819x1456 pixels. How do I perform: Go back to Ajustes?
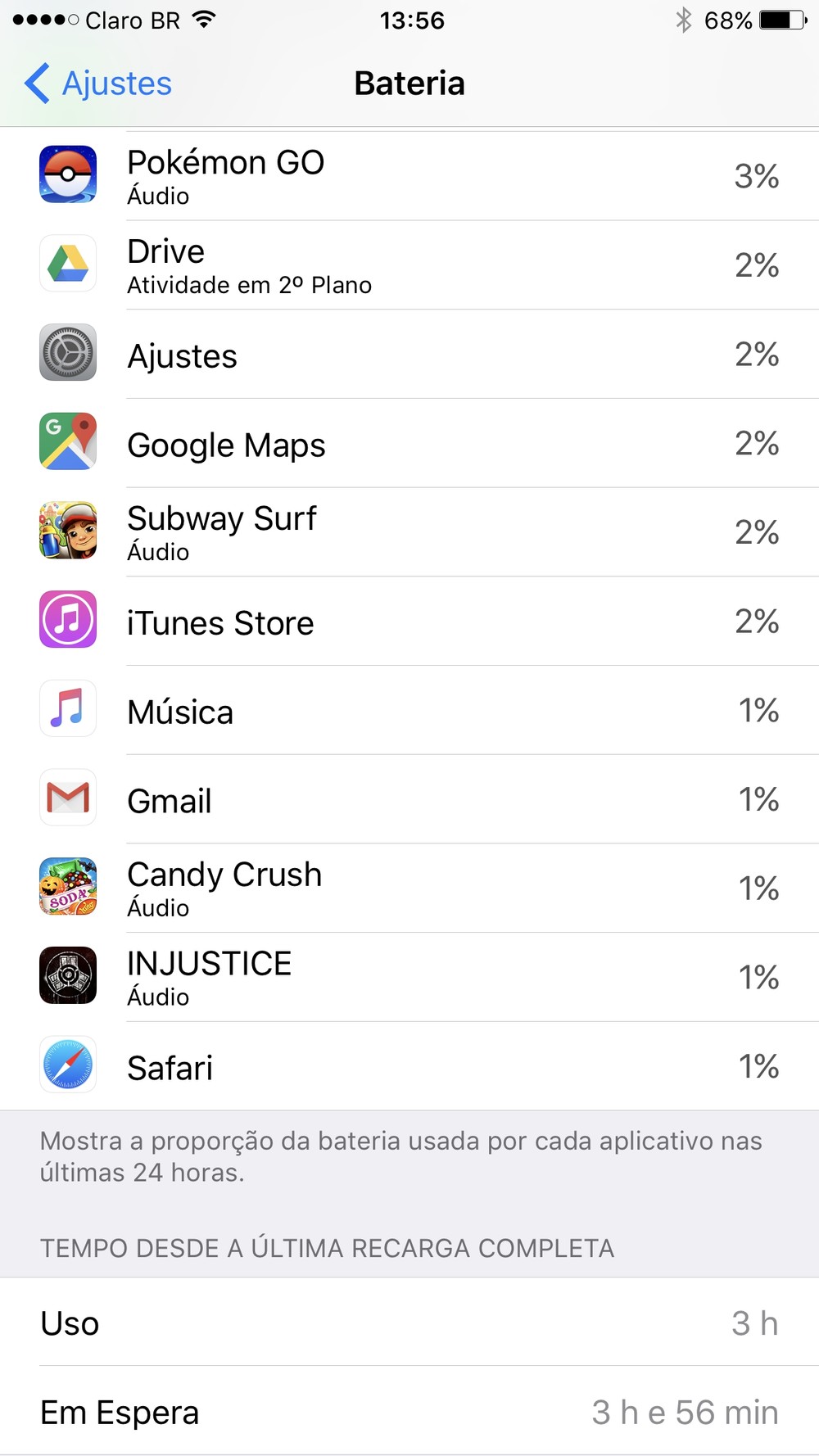(x=98, y=84)
